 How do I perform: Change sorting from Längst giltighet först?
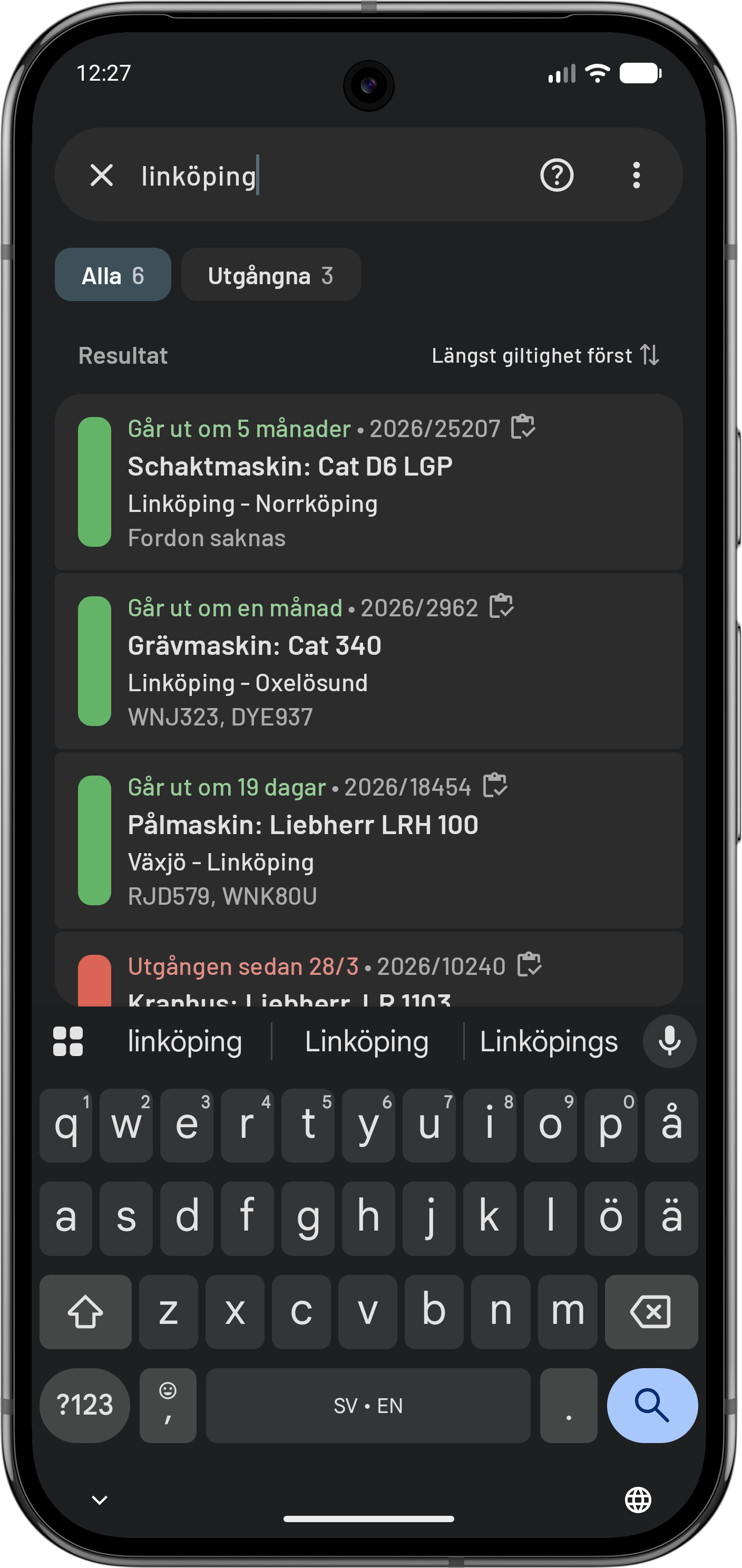tap(545, 355)
